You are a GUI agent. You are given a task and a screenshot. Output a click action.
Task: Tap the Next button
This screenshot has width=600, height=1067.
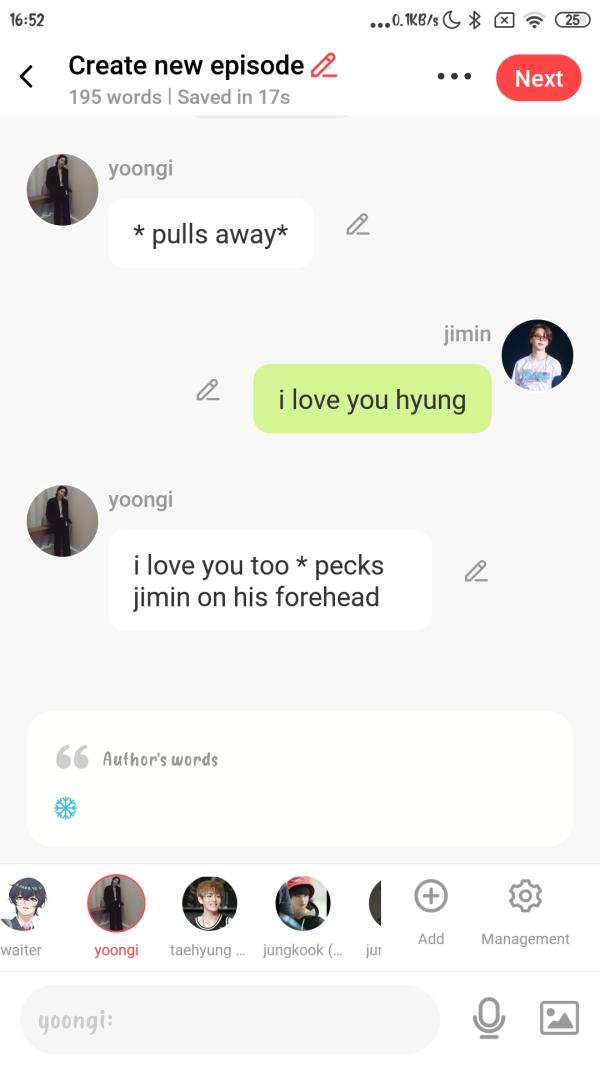pyautogui.click(x=538, y=79)
